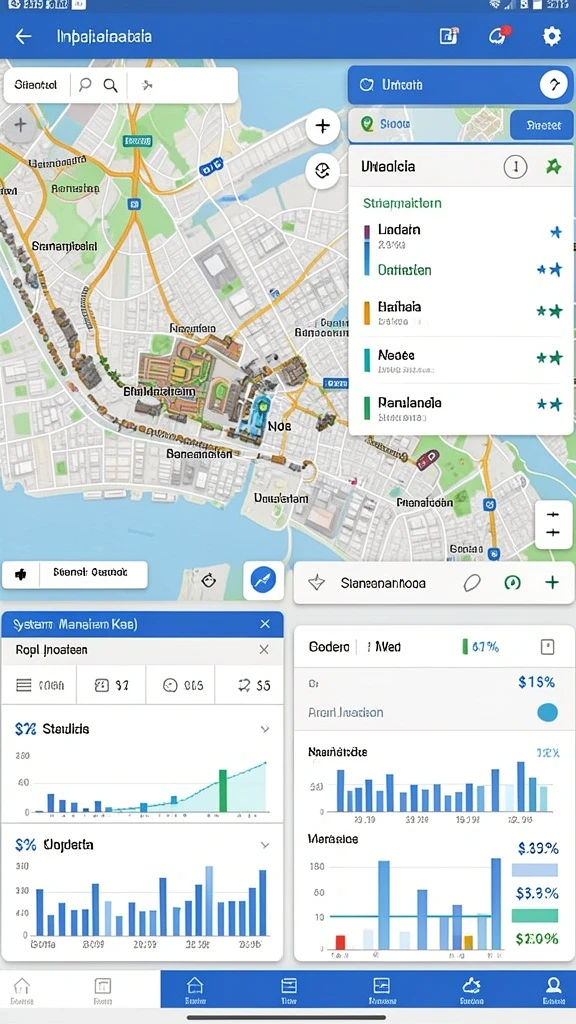Expand the Staulids chart section
The image size is (576, 1024).
click(264, 729)
